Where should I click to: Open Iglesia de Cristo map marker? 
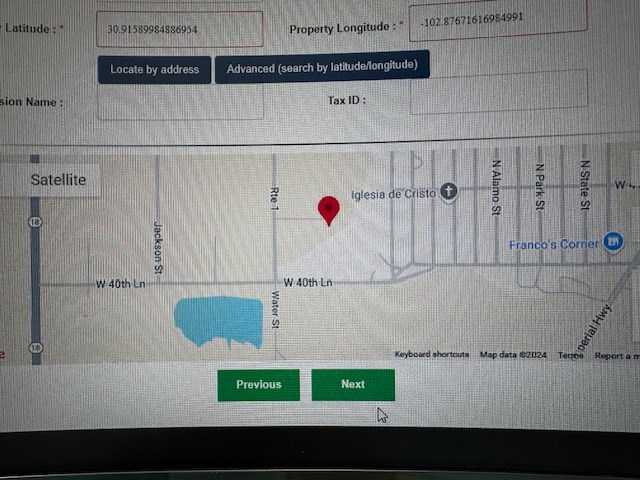(x=449, y=191)
